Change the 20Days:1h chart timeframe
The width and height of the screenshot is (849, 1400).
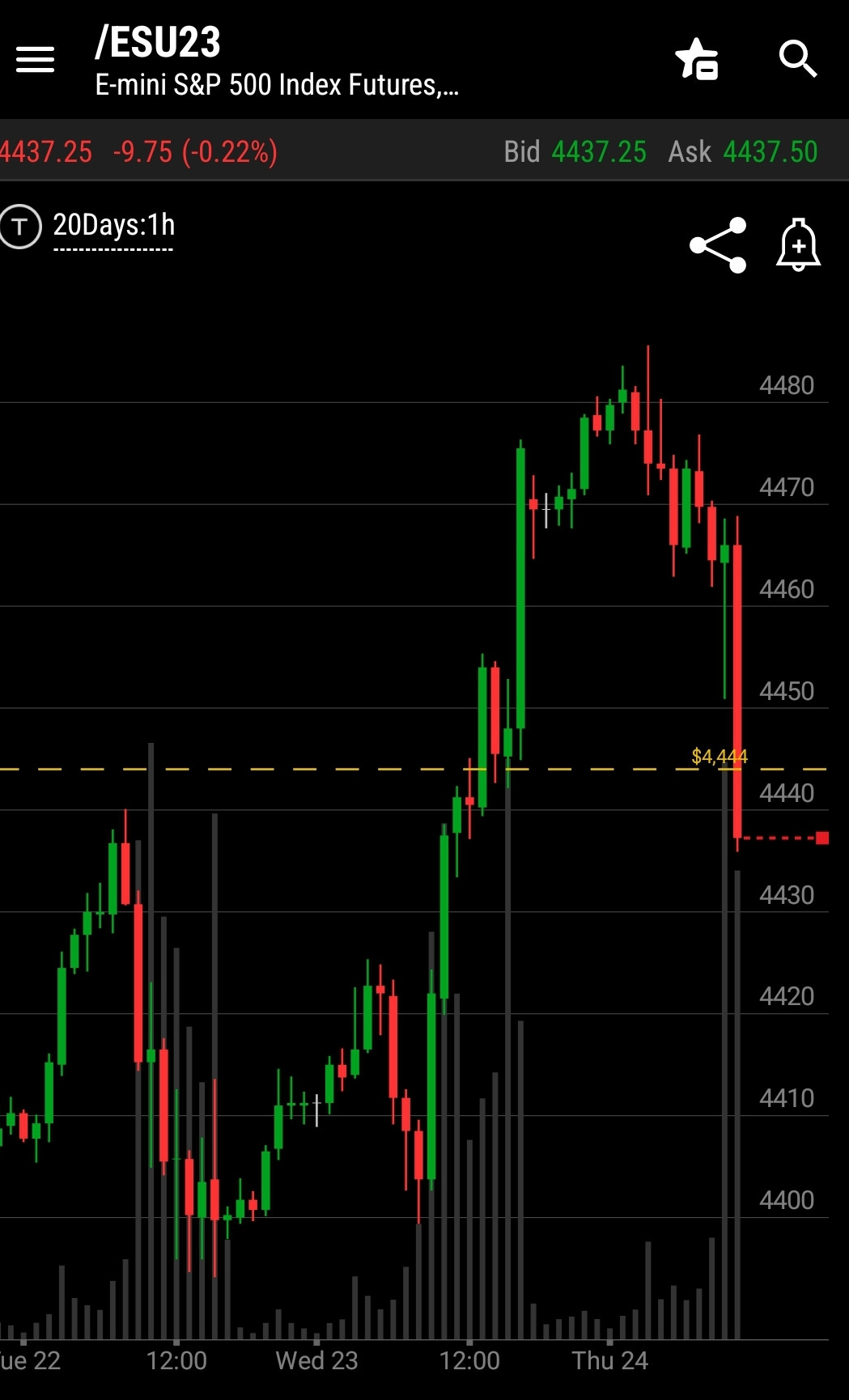[114, 226]
